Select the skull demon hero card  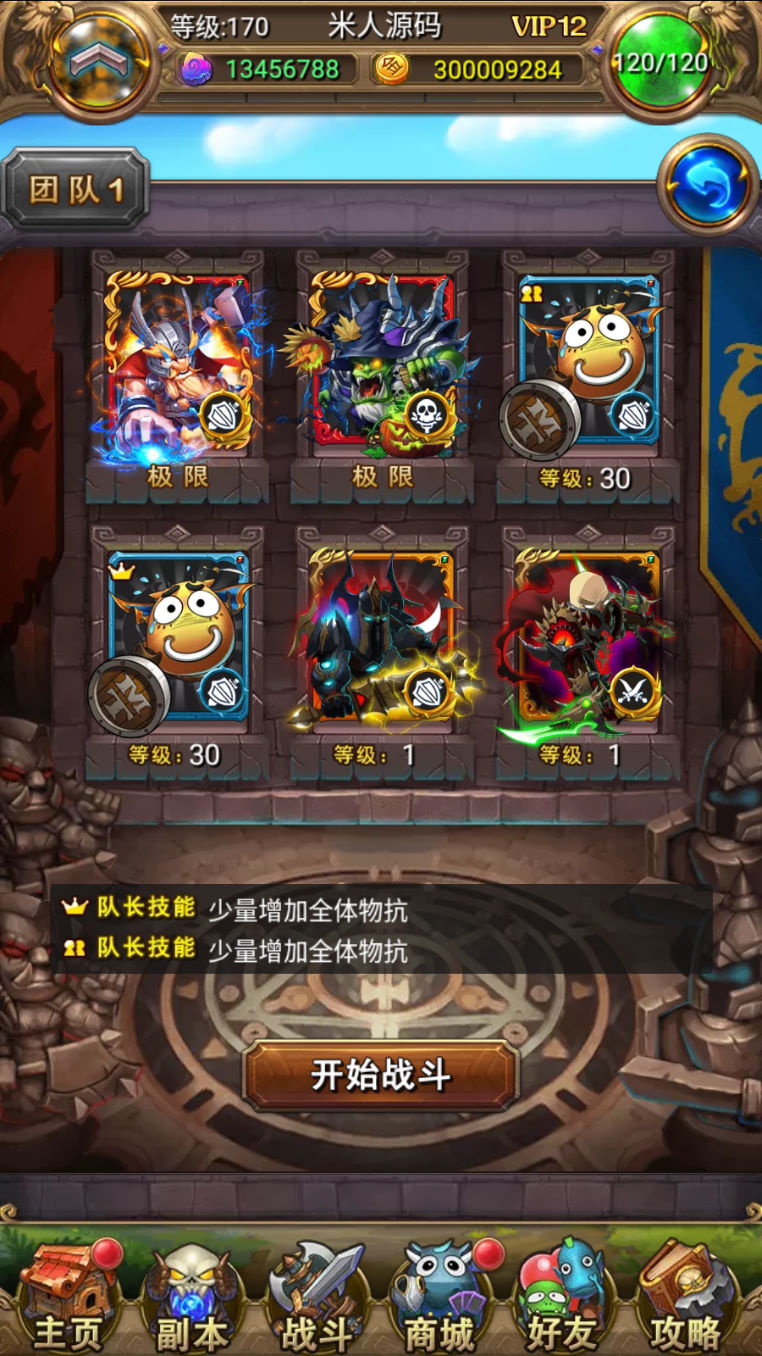588,636
